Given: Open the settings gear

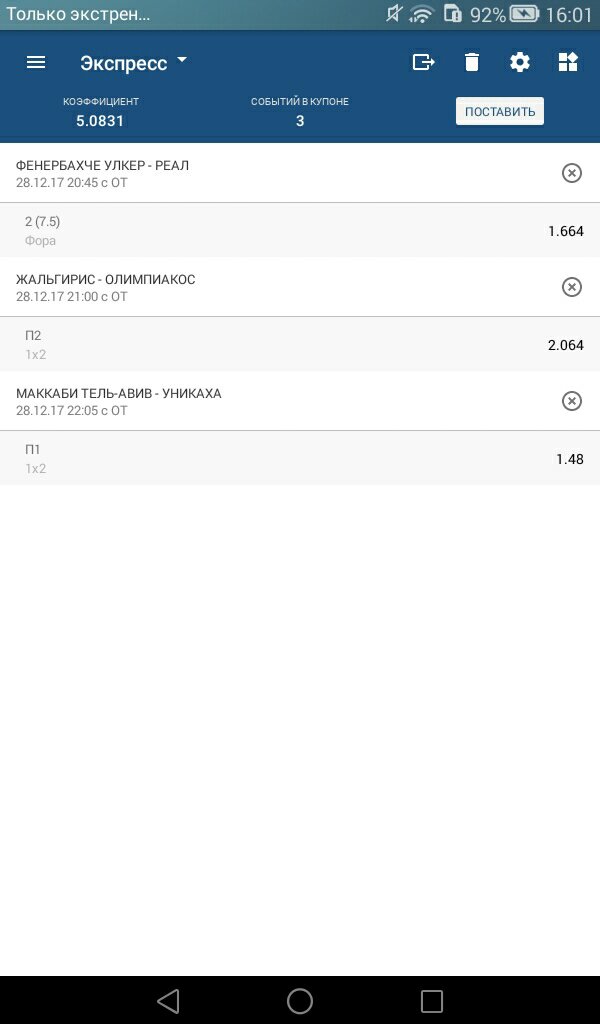Looking at the screenshot, I should pyautogui.click(x=520, y=63).
